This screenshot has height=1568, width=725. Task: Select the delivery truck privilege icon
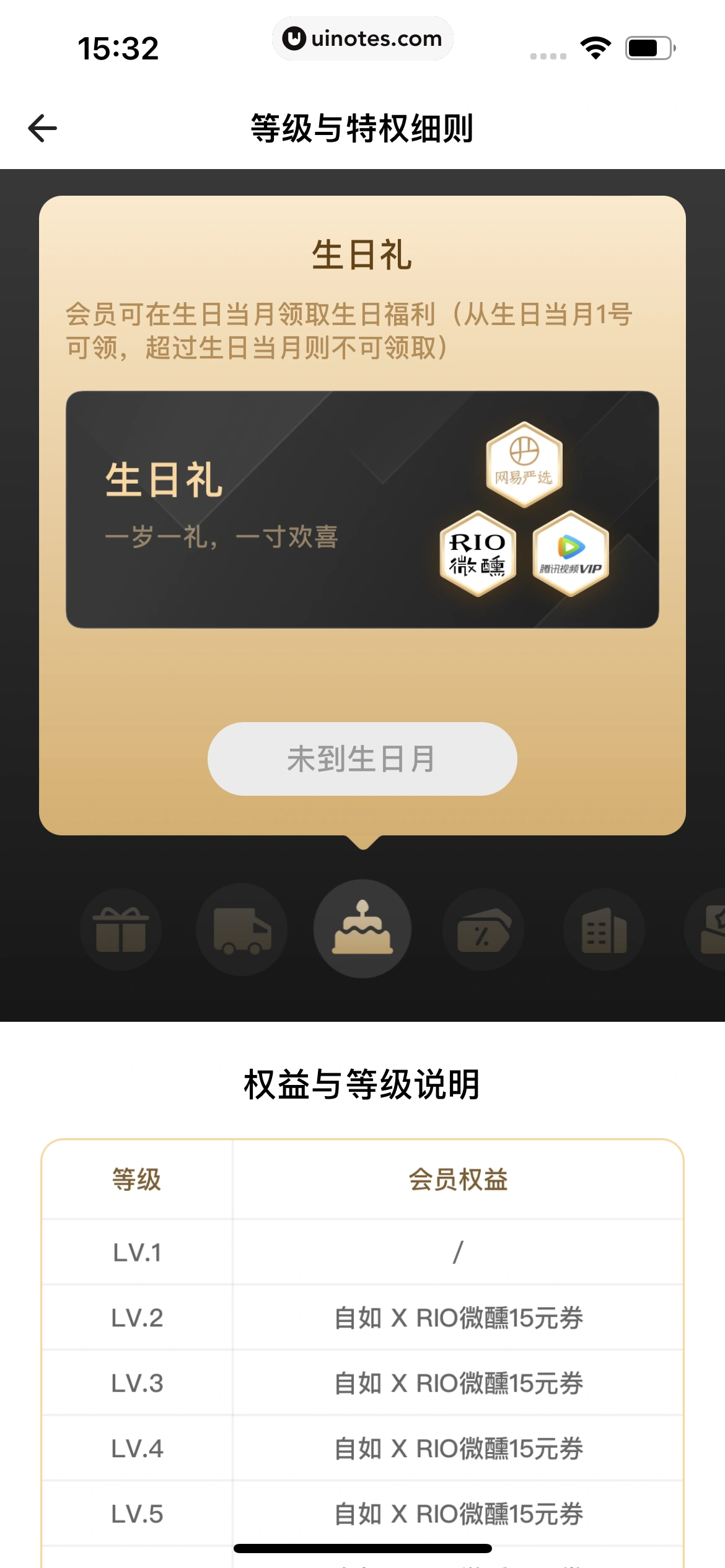click(242, 929)
